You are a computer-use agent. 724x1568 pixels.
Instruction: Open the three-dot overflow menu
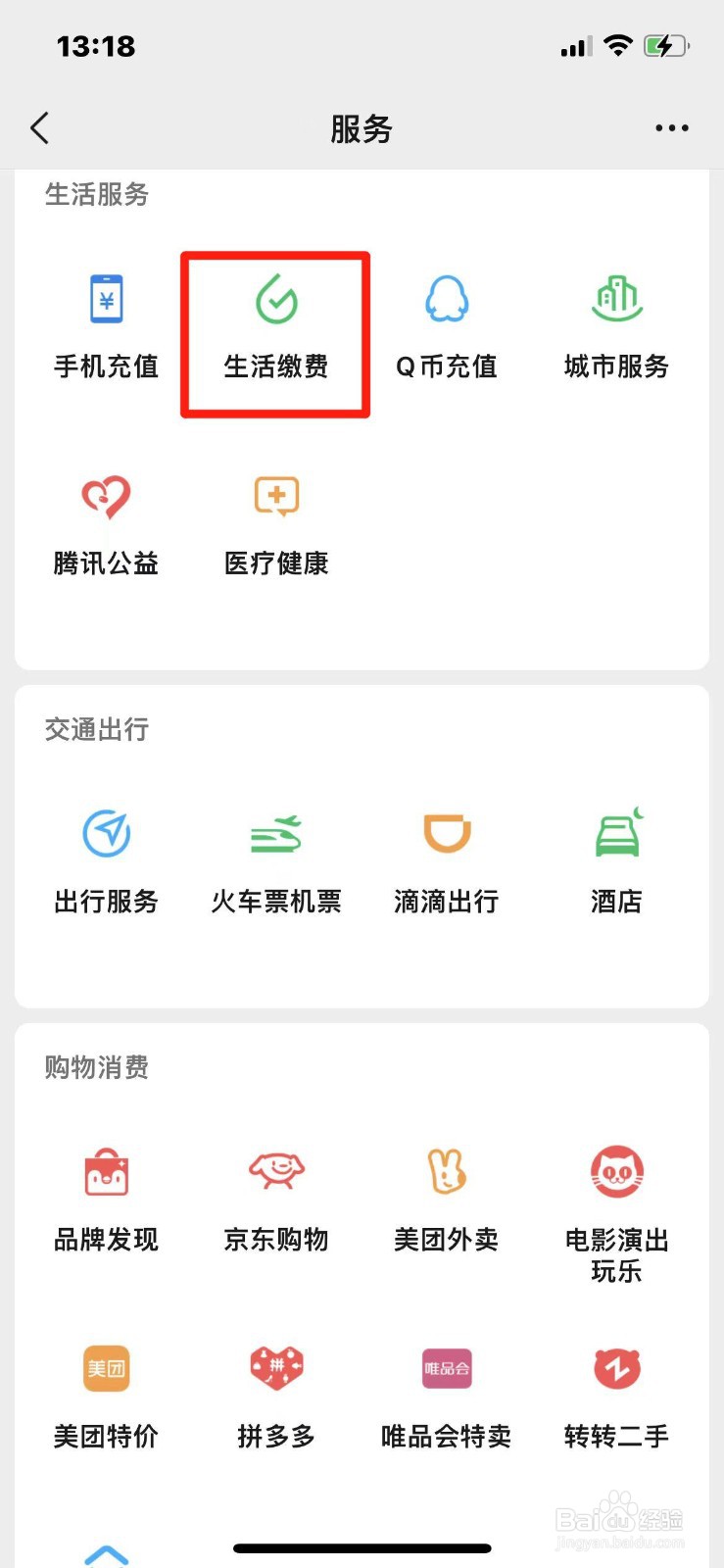pos(671,128)
